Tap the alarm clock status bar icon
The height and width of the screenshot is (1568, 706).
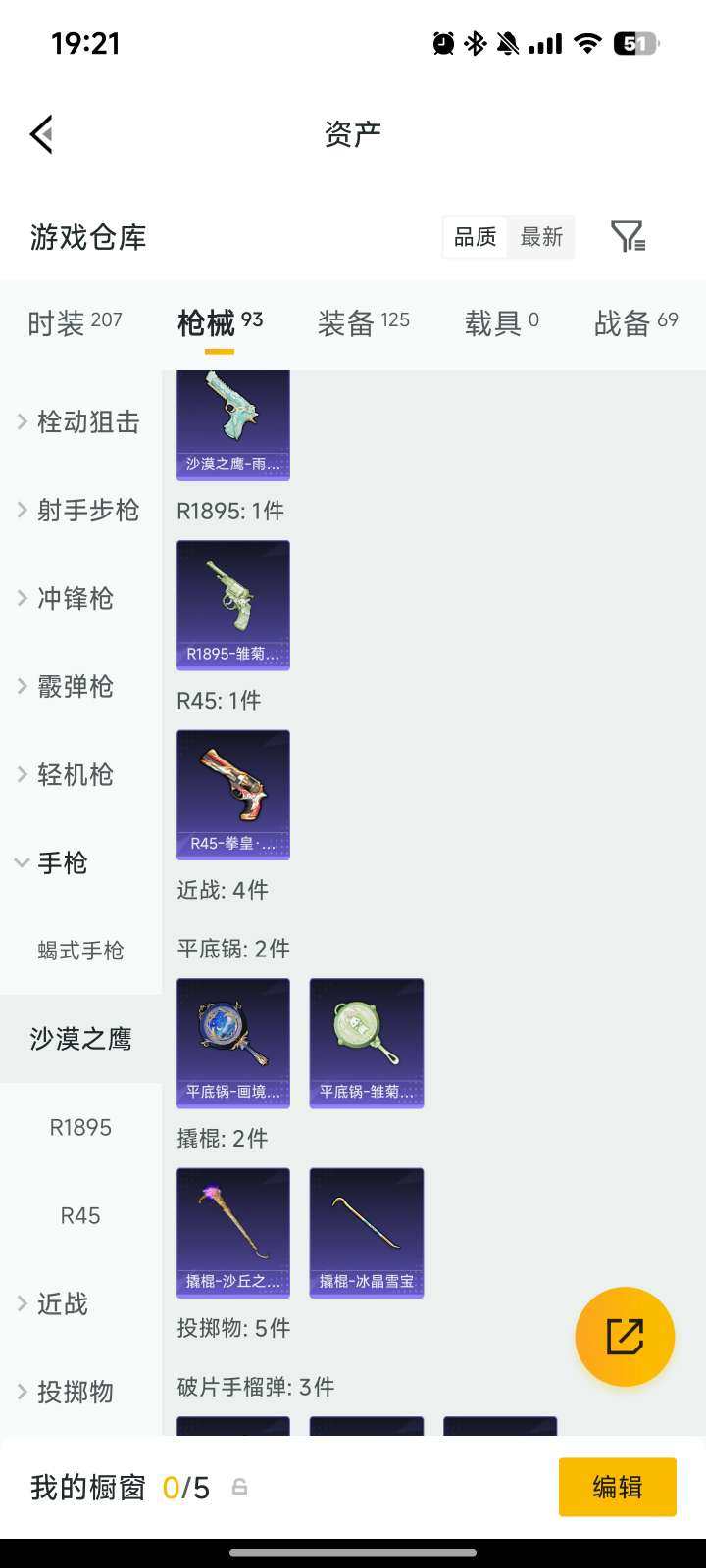(x=440, y=43)
